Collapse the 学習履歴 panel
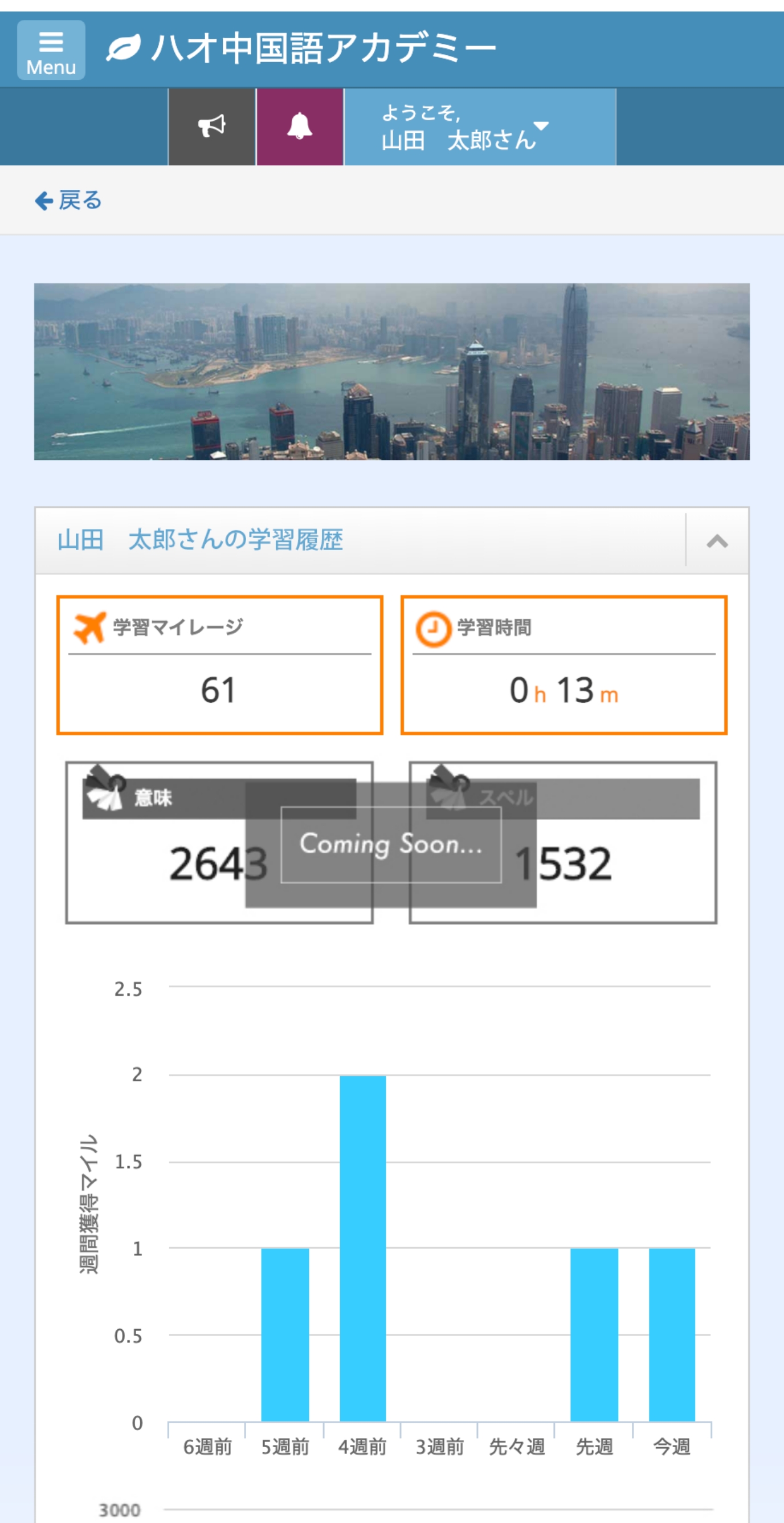The height and width of the screenshot is (1523, 784). pyautogui.click(x=717, y=540)
